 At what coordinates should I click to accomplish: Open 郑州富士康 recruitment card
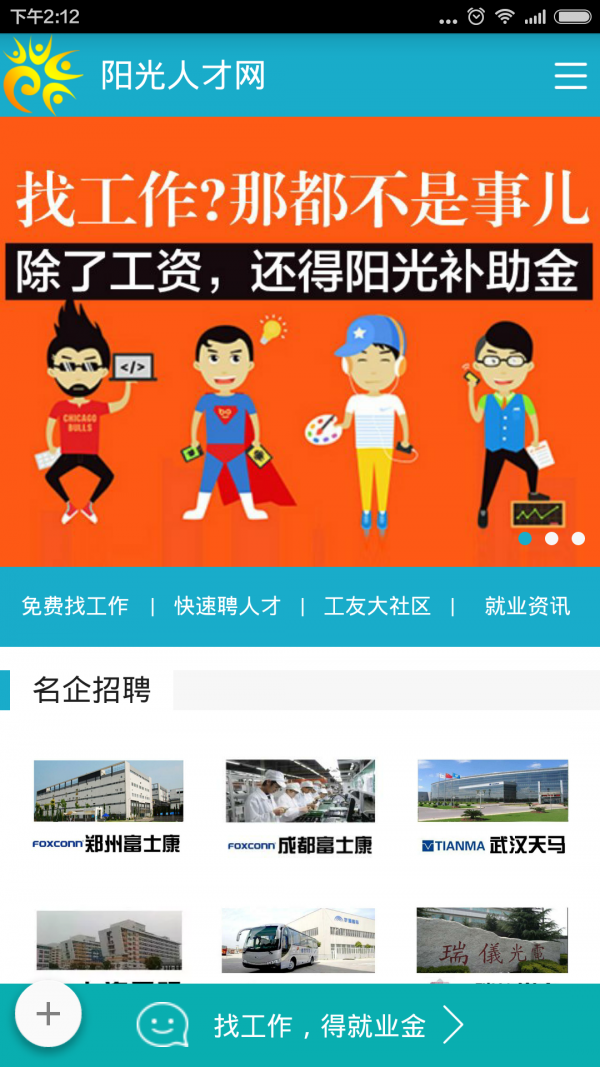click(x=108, y=806)
